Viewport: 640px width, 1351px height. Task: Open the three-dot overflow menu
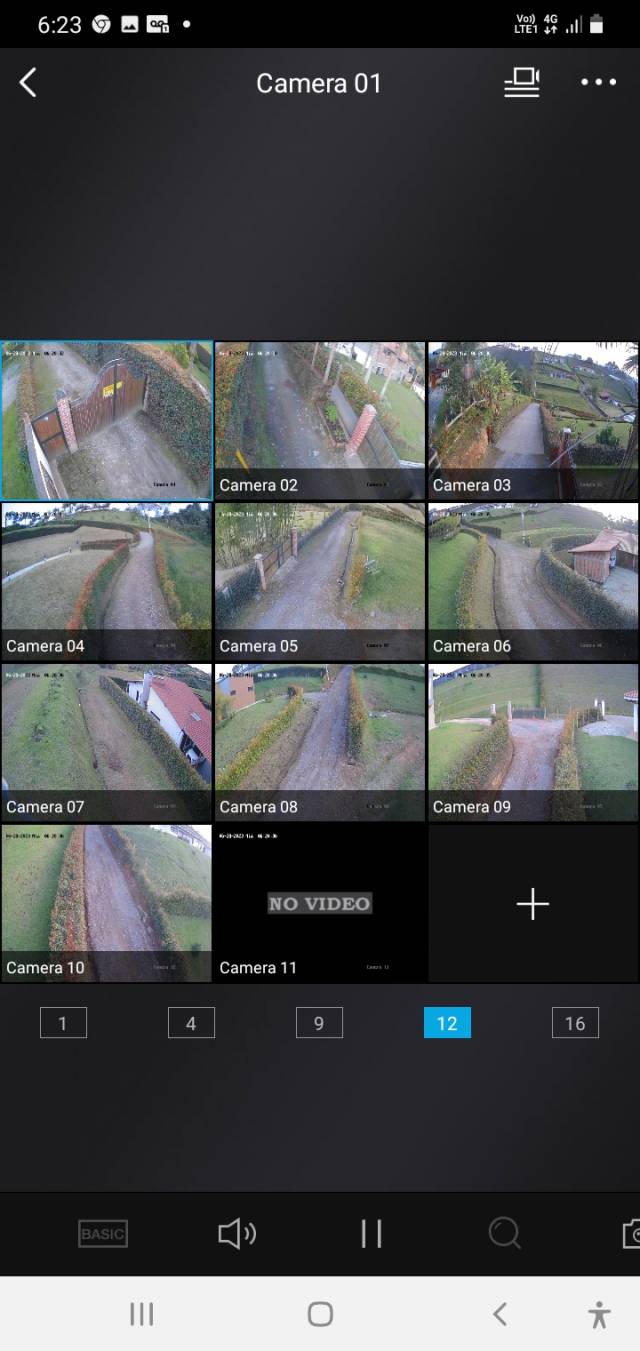coord(598,83)
